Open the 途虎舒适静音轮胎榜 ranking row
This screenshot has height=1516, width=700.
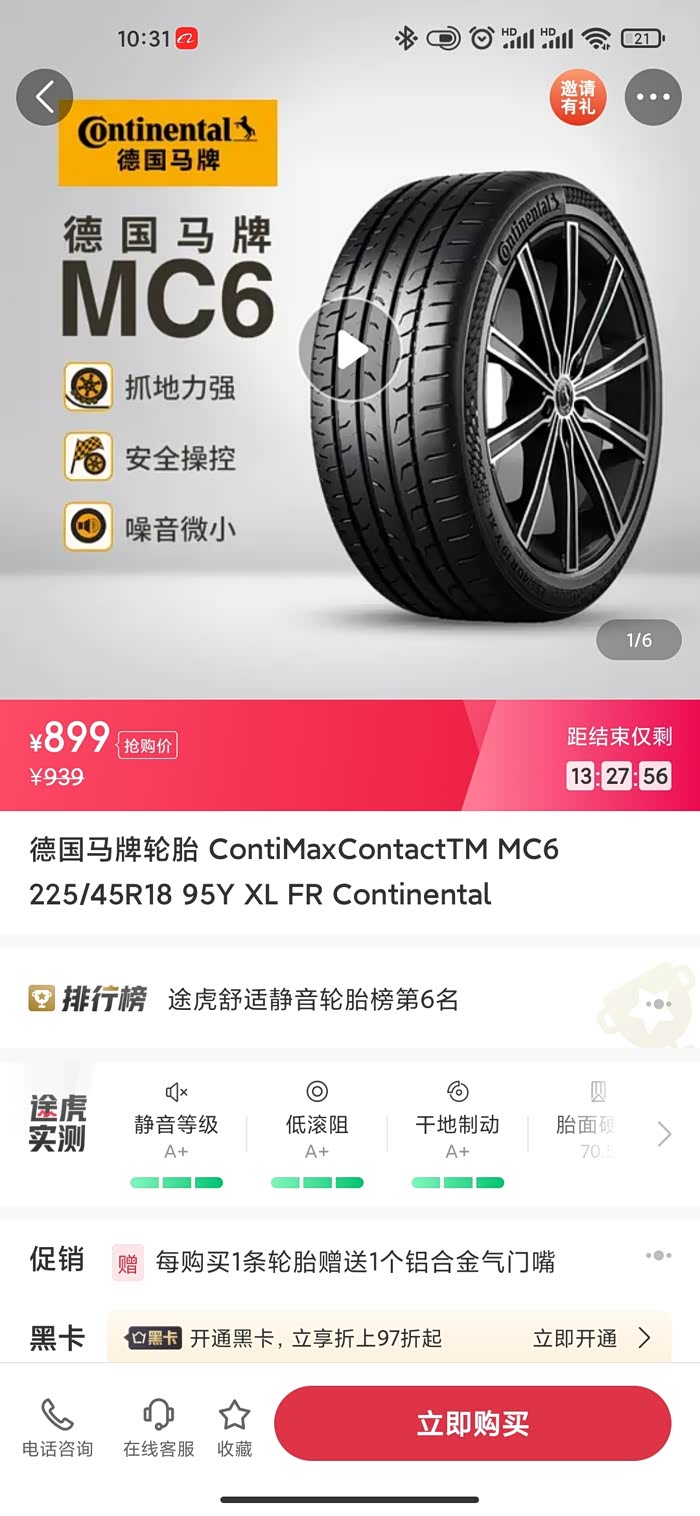(312, 999)
